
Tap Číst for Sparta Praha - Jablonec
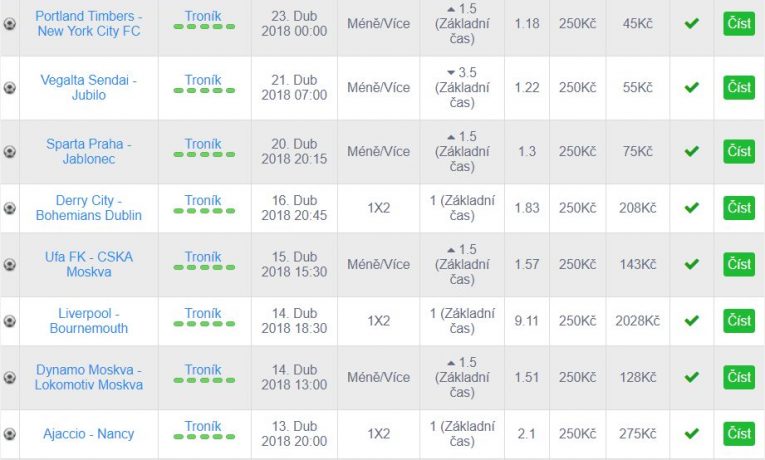739,151
